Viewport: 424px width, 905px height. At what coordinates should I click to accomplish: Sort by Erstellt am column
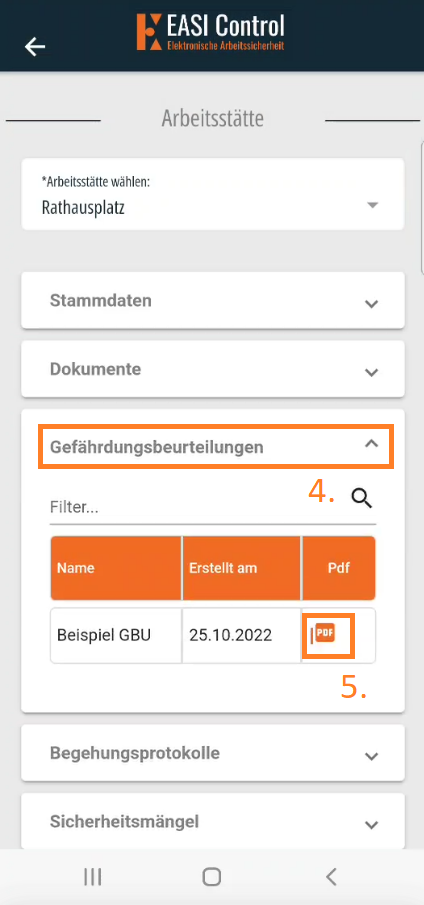click(242, 568)
